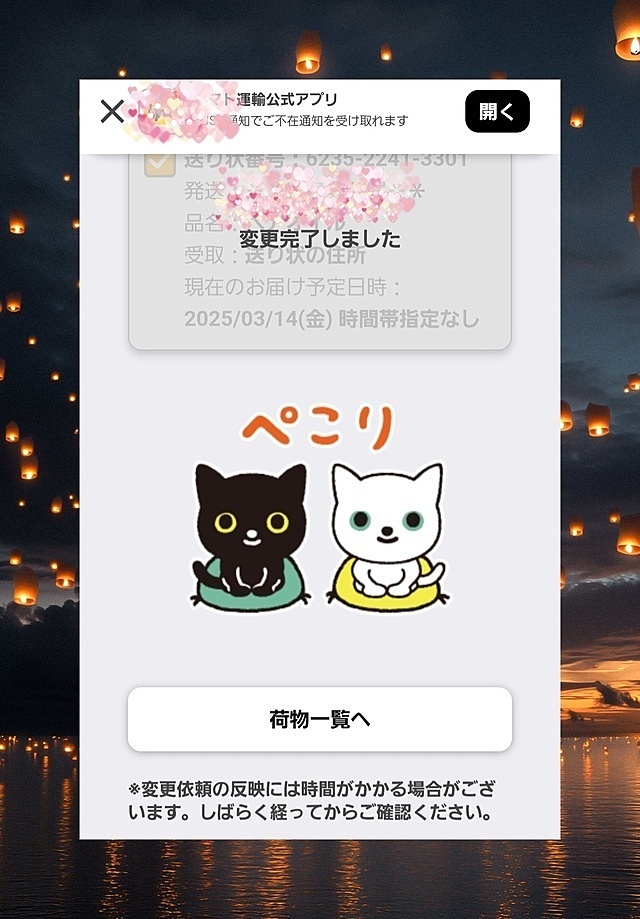Go to 荷物一覧へ package list
The height and width of the screenshot is (919, 640).
coord(320,719)
